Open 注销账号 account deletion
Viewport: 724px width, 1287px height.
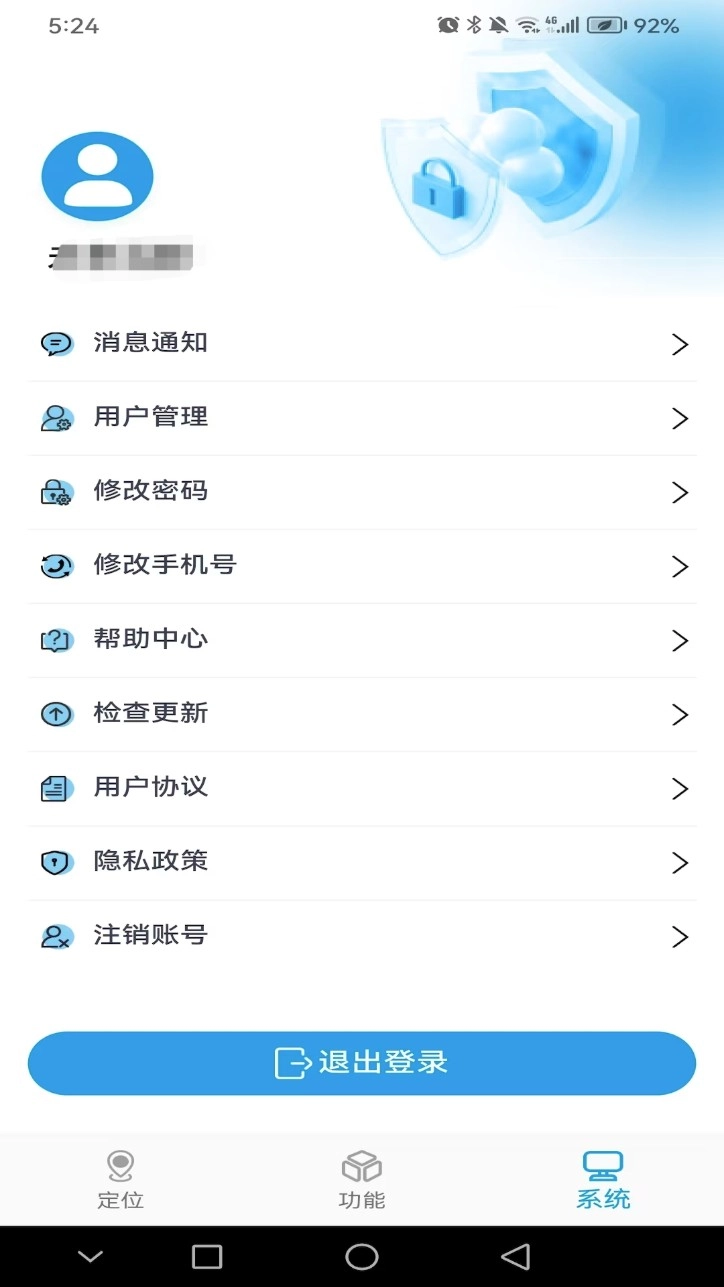(360, 936)
